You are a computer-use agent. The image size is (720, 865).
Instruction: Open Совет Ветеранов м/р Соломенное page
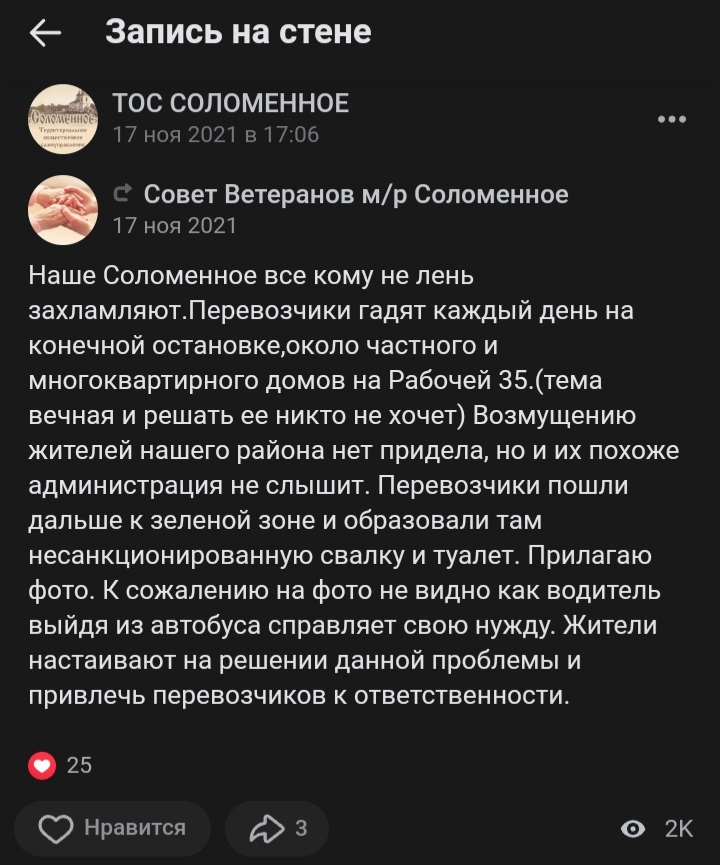tap(355, 194)
